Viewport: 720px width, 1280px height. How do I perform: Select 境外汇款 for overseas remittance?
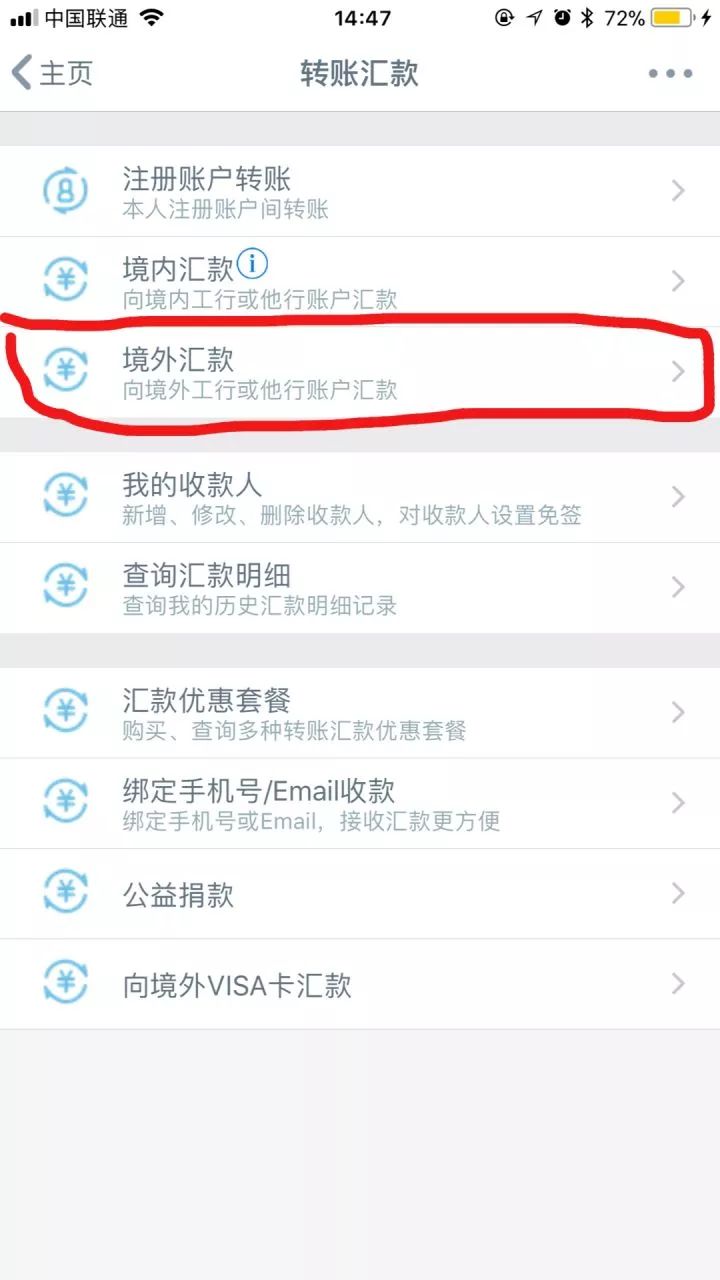(x=360, y=372)
